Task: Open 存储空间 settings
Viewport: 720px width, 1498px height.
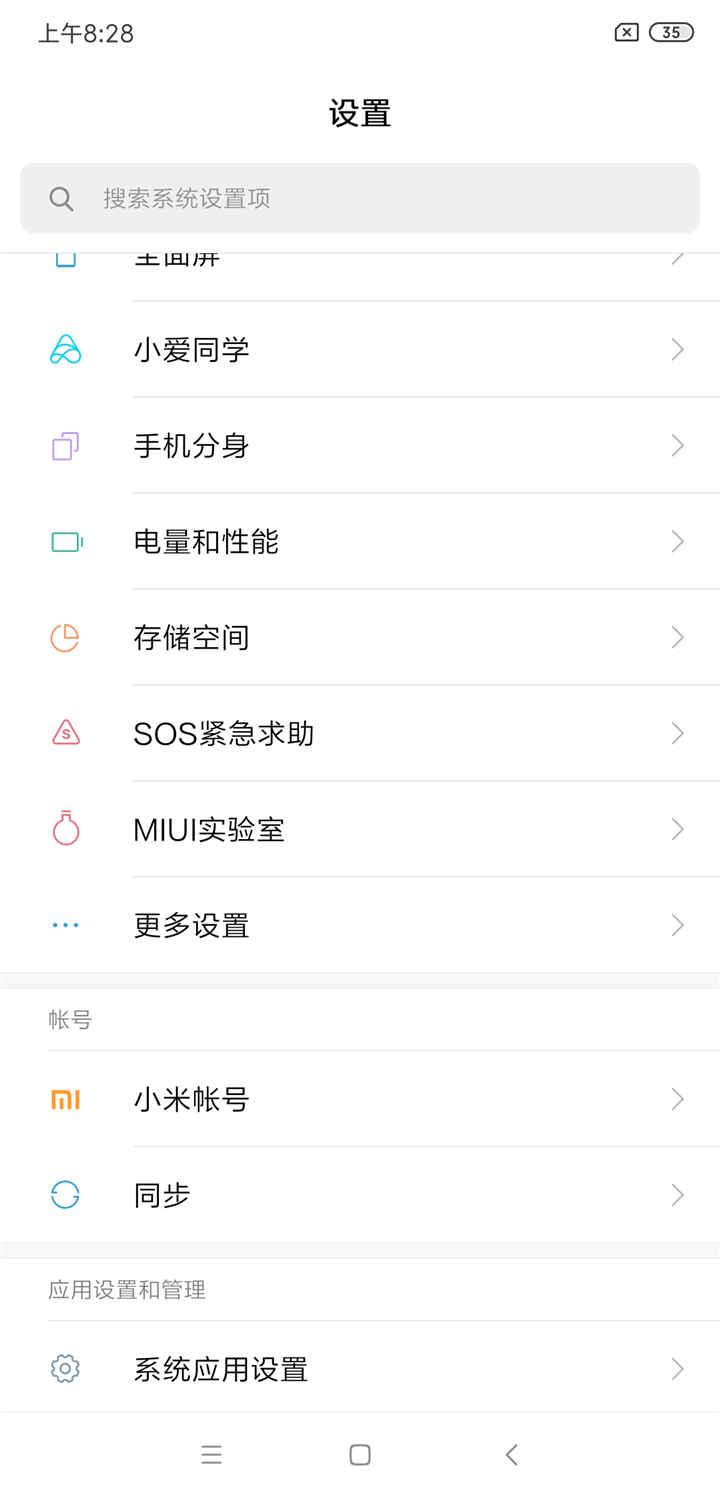Action: [x=360, y=637]
